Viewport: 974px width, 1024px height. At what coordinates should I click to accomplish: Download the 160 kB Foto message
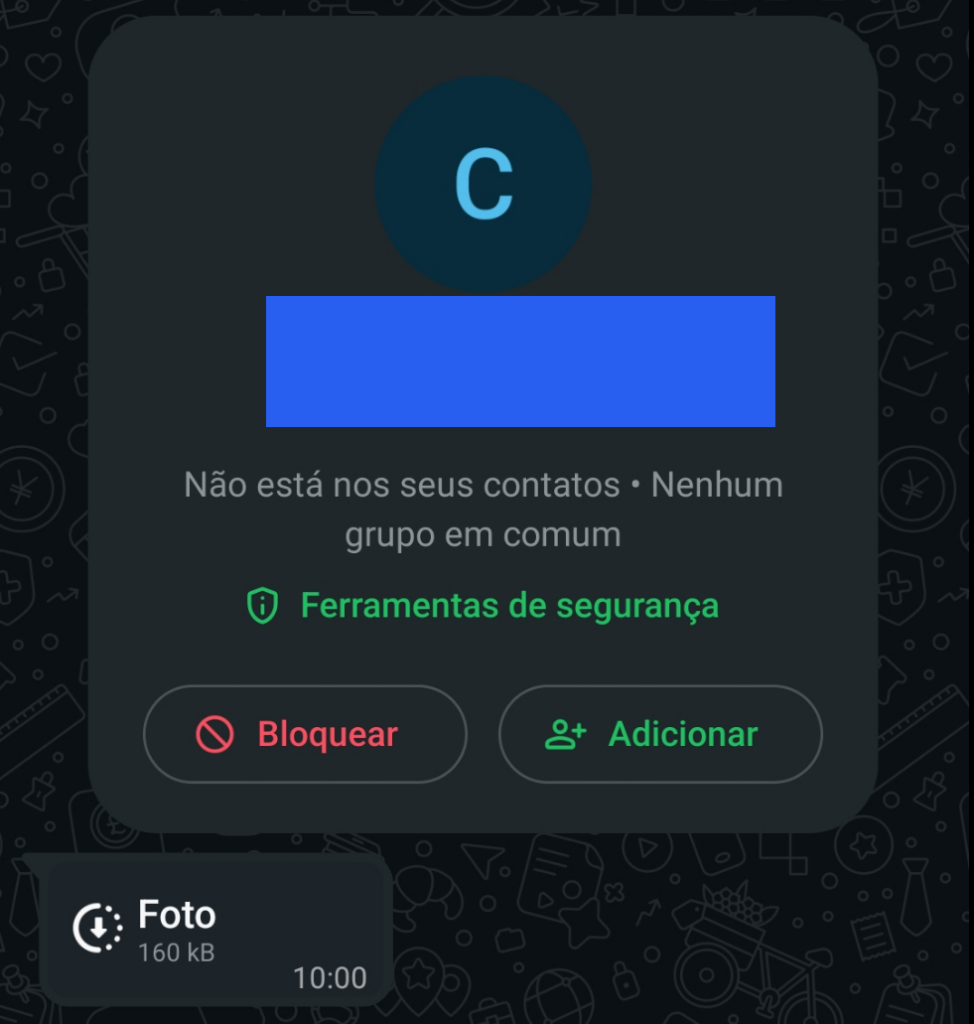point(98,928)
